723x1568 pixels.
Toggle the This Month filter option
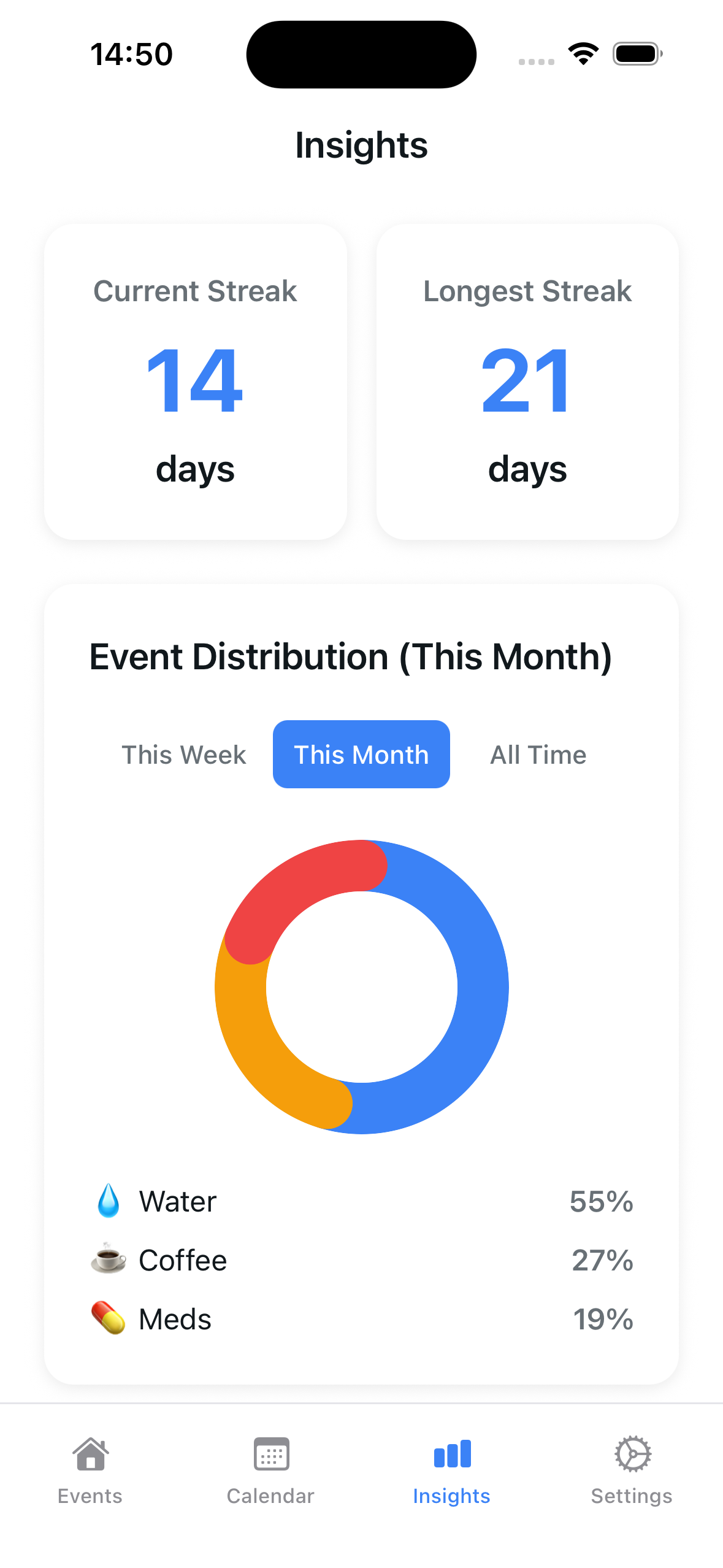361,755
